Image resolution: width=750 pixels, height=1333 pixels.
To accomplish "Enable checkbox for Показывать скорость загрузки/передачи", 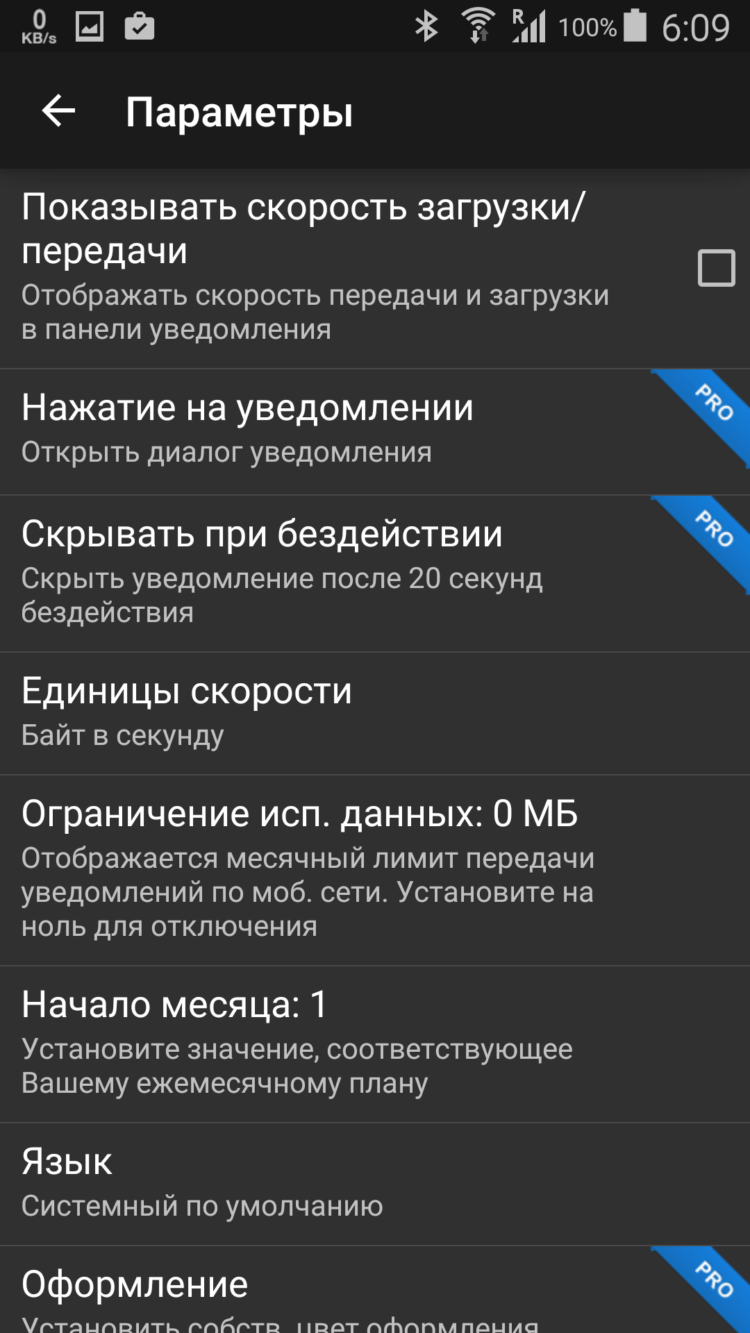I will point(714,267).
